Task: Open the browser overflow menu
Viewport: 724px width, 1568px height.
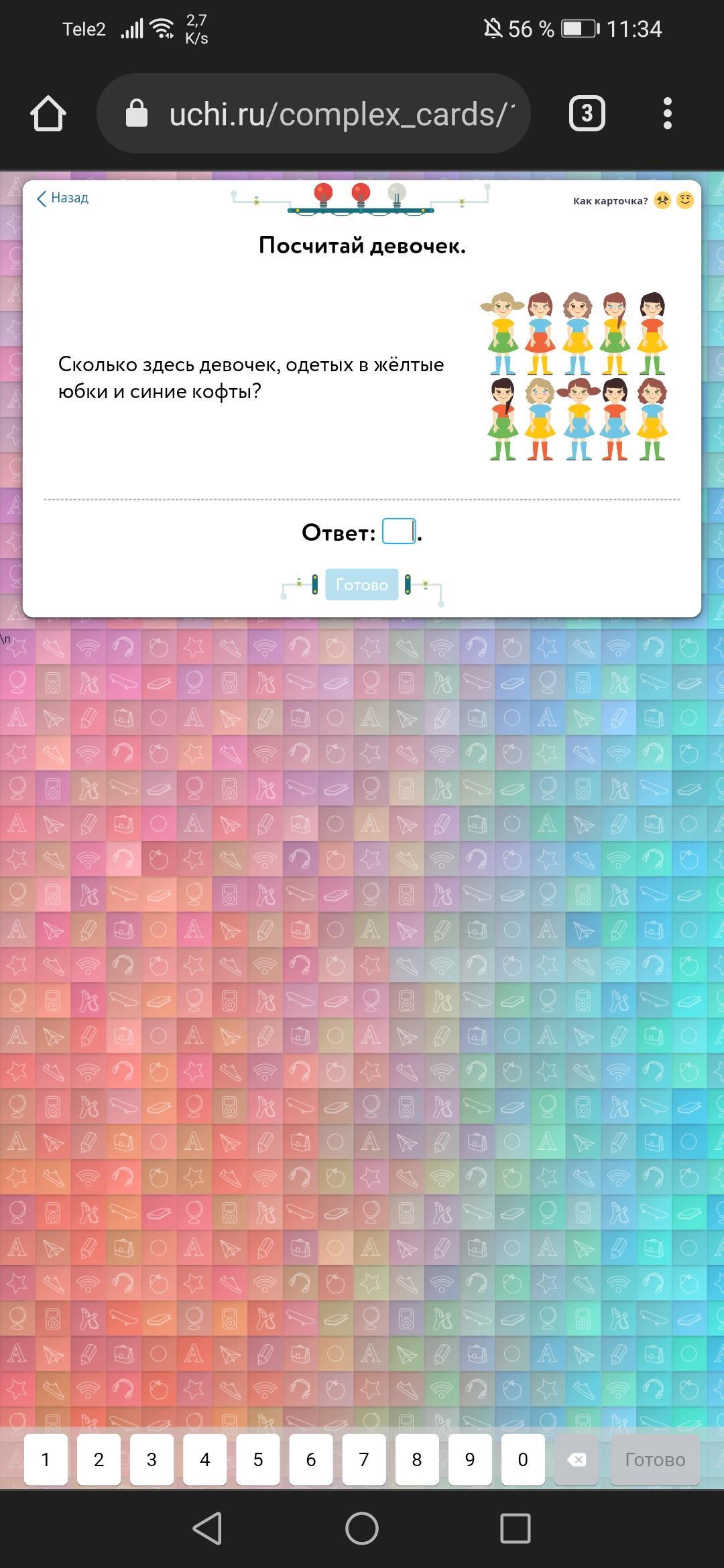Action: tap(667, 114)
